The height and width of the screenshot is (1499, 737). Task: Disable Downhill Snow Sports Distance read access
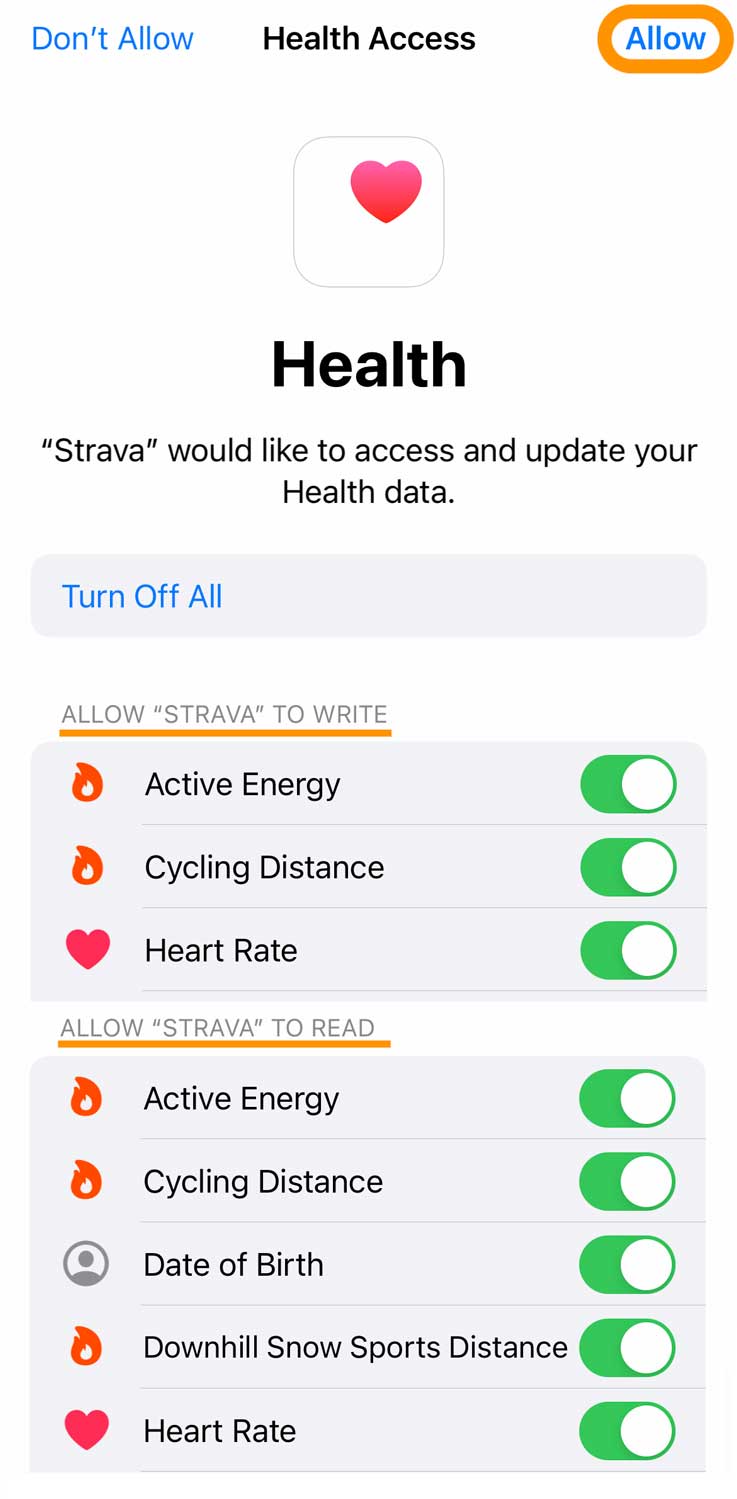(626, 1347)
